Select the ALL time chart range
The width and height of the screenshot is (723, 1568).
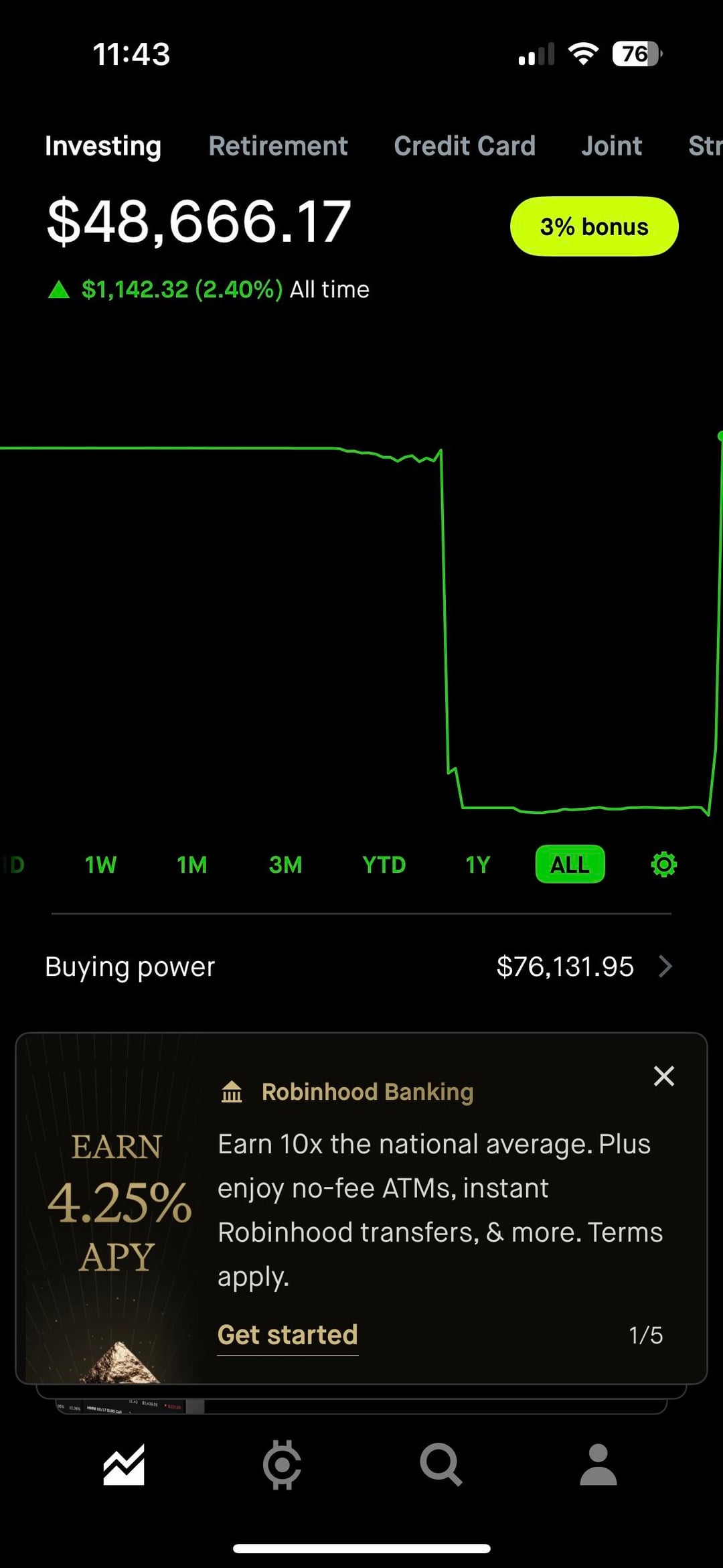(570, 865)
